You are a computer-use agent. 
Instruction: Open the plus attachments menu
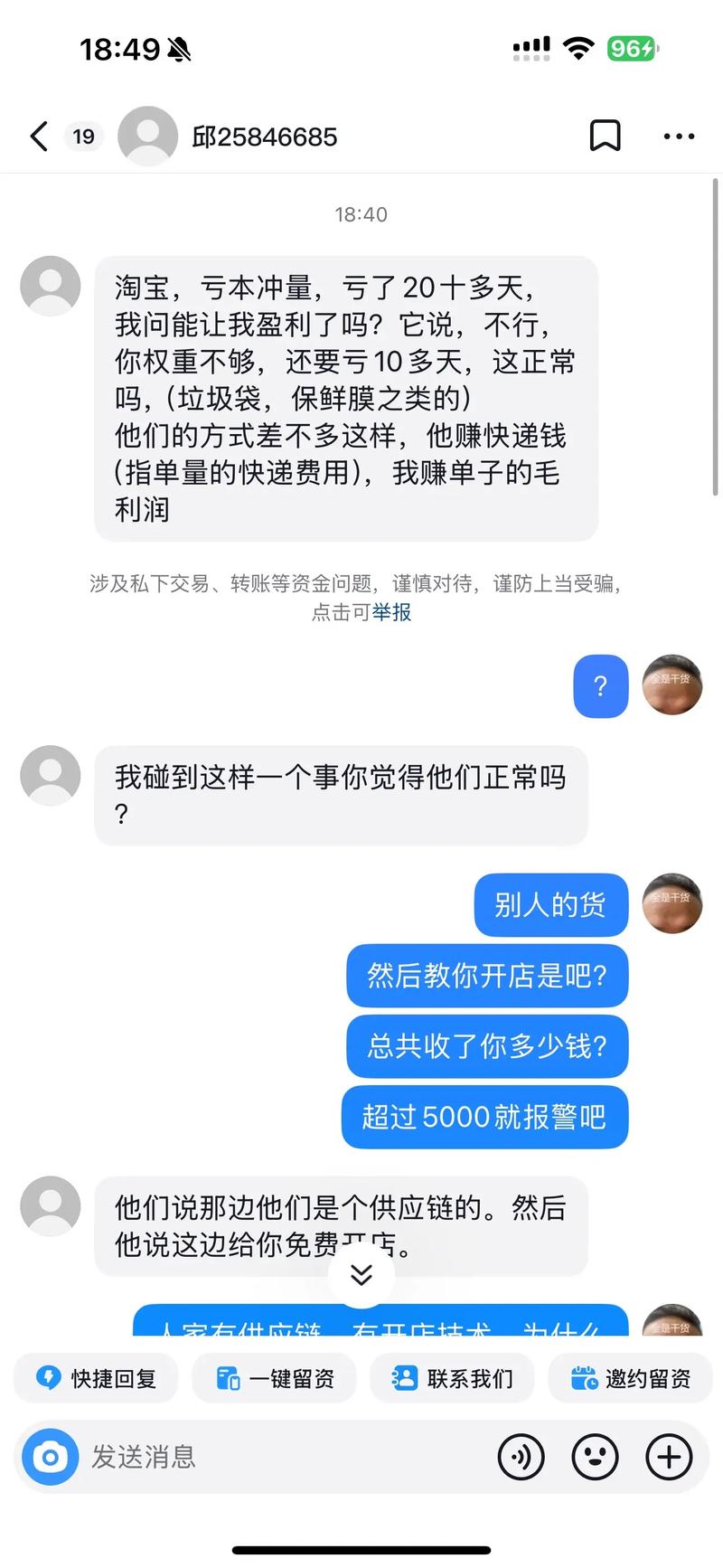pos(669,1457)
